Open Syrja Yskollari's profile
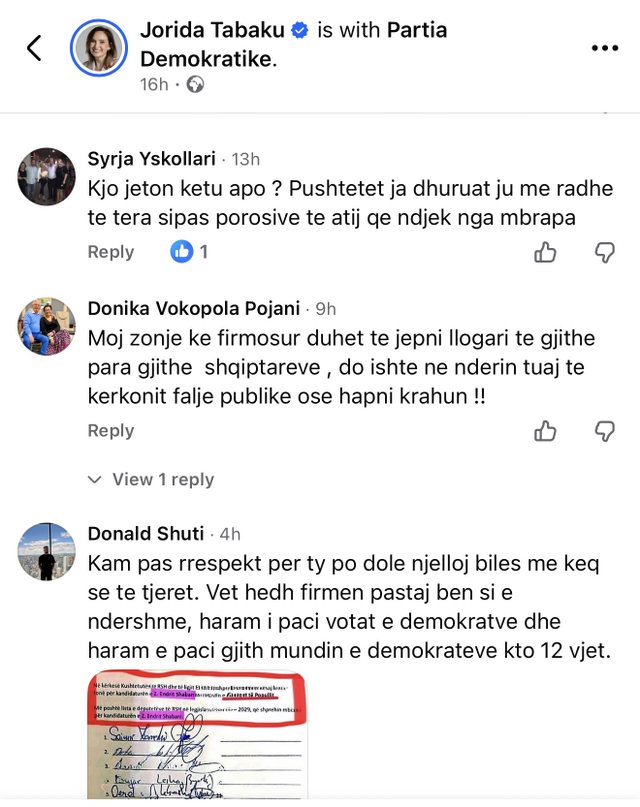640x807 pixels. point(46,177)
